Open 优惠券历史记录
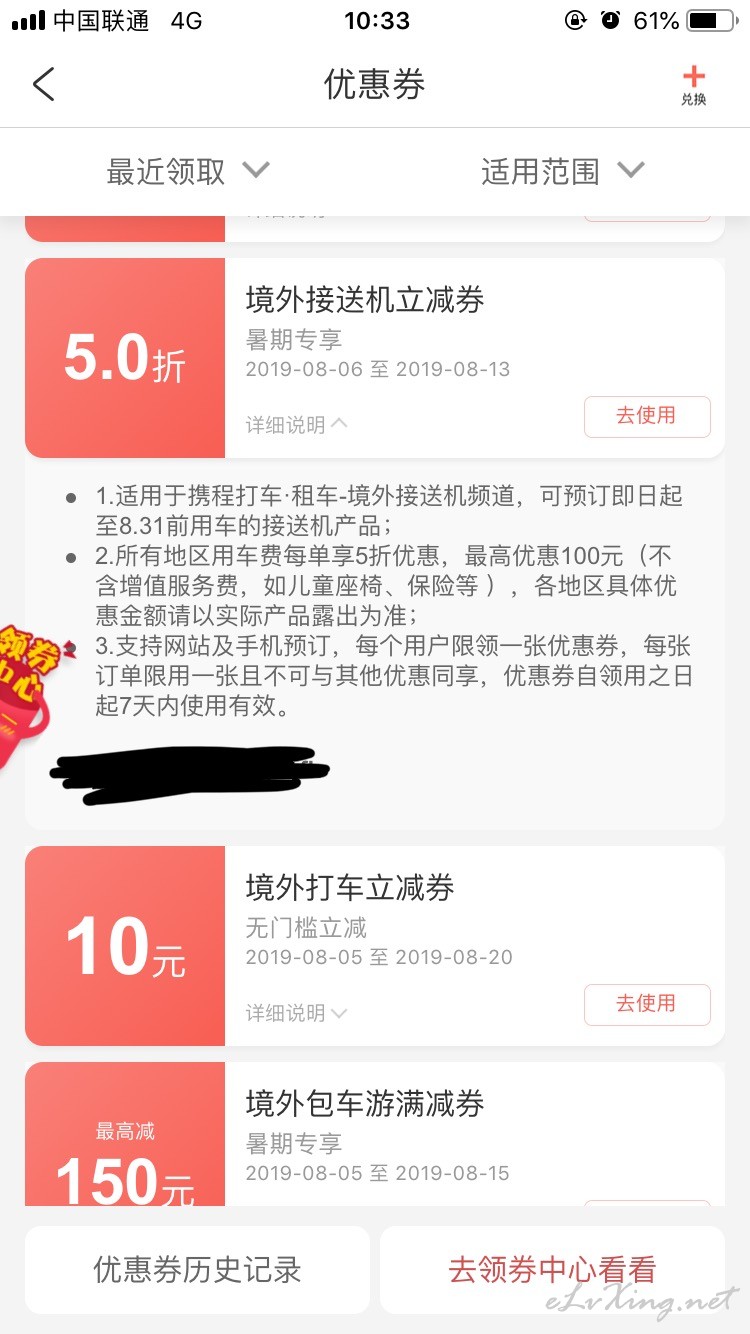The width and height of the screenshot is (750, 1334). coord(197,1270)
